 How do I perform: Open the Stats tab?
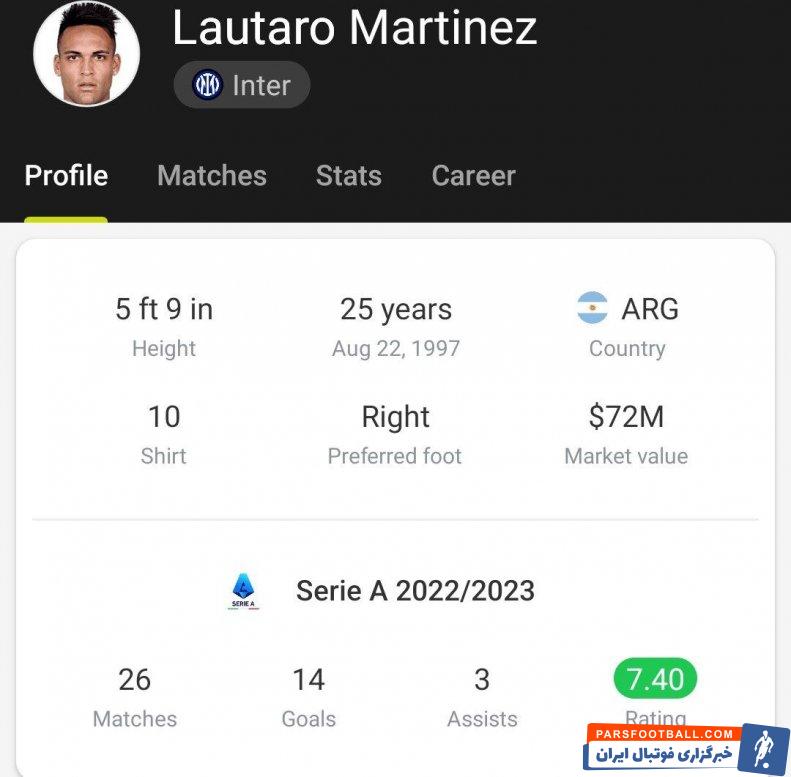[348, 176]
